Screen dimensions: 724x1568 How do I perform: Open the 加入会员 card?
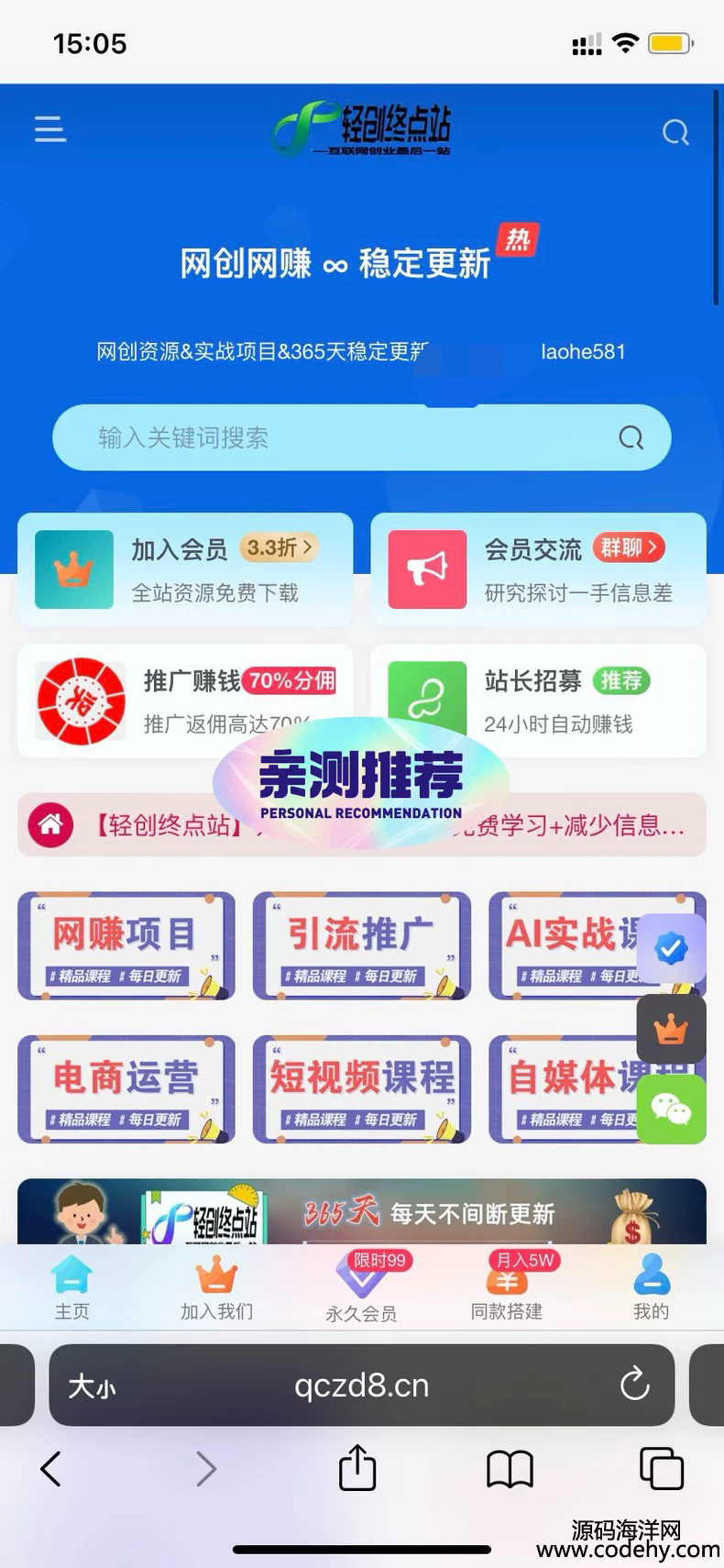tap(185, 569)
